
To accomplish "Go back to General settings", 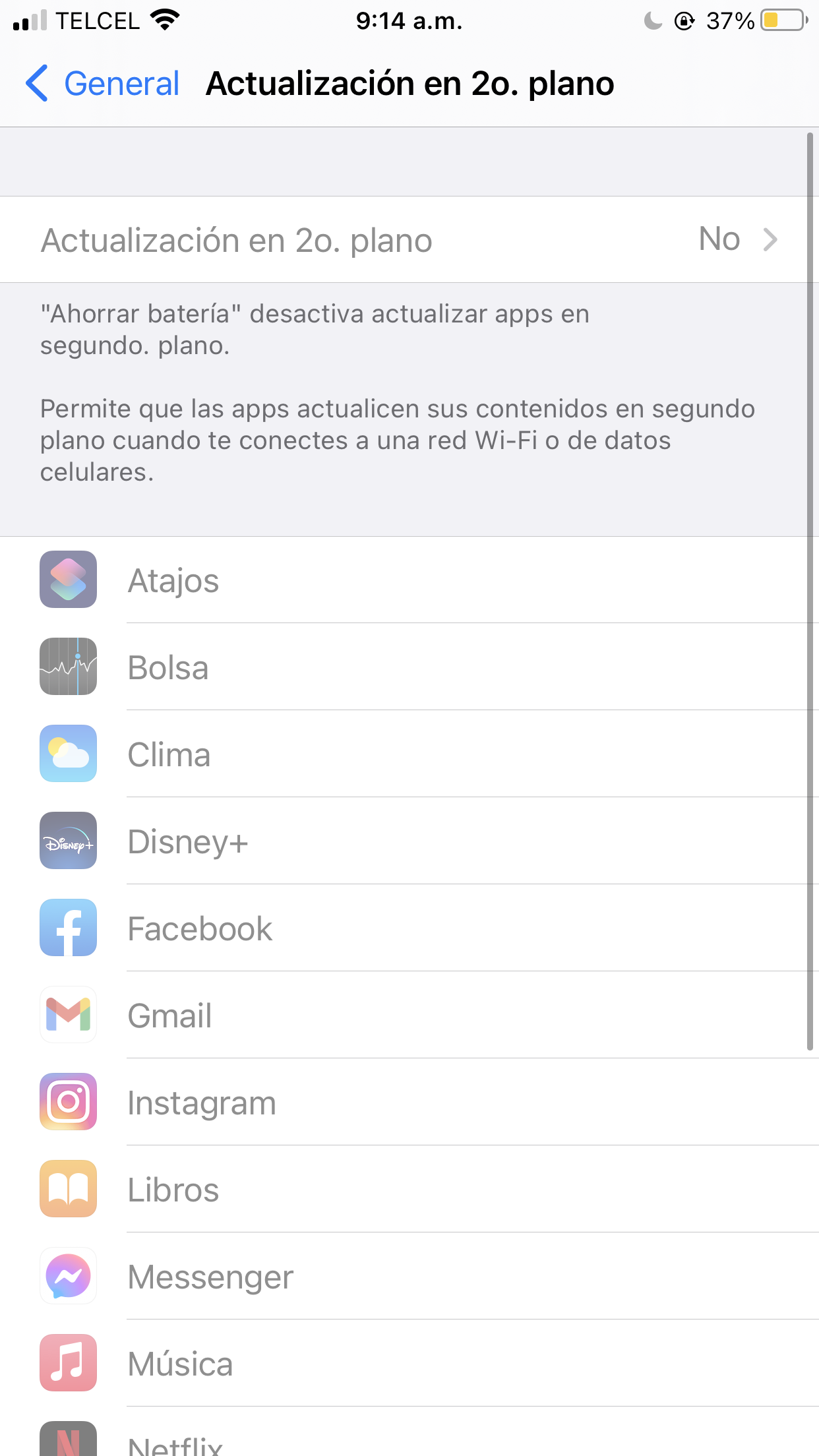I will [x=103, y=84].
